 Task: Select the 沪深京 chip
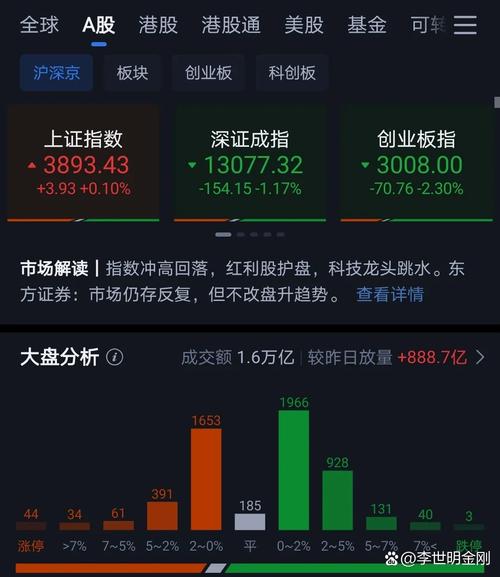56,72
